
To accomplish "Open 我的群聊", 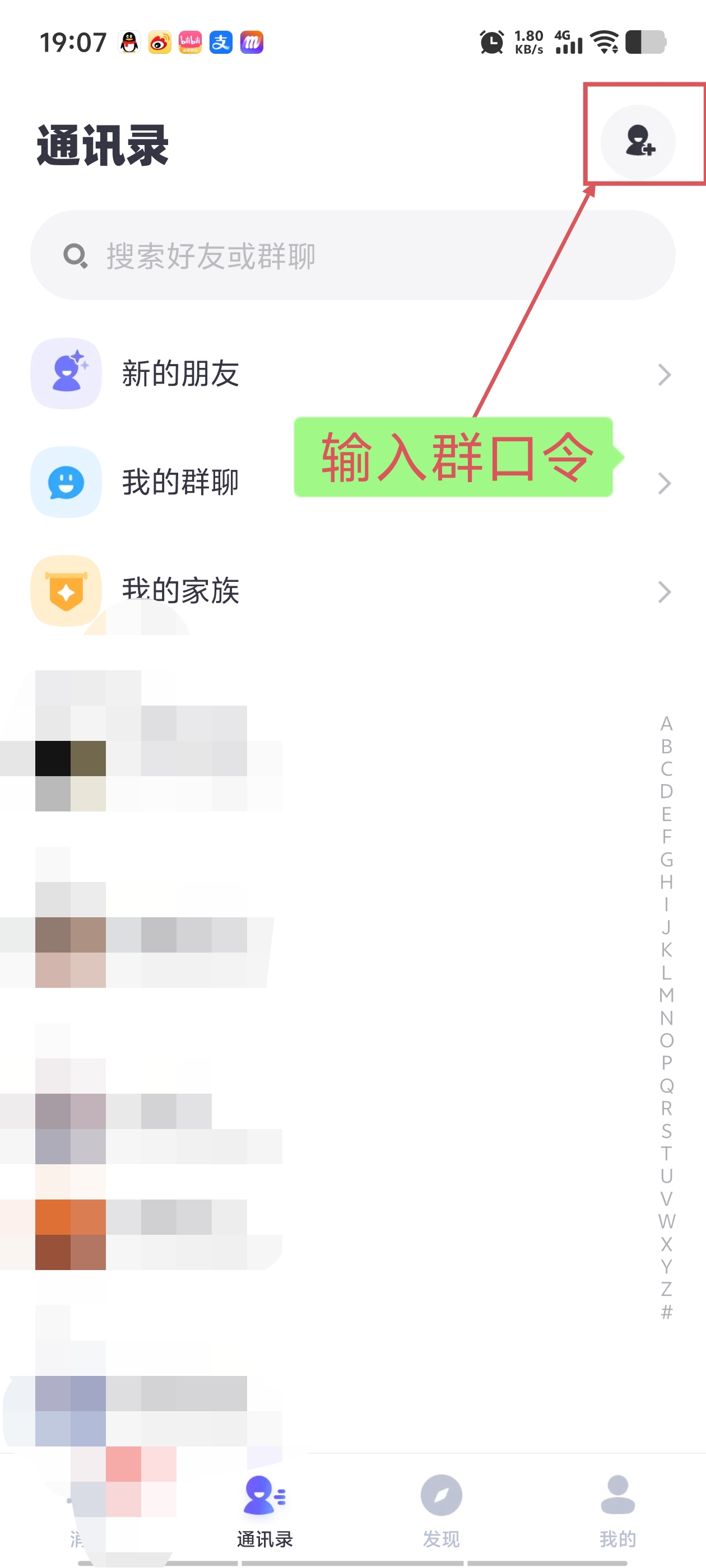I will coord(352,483).
